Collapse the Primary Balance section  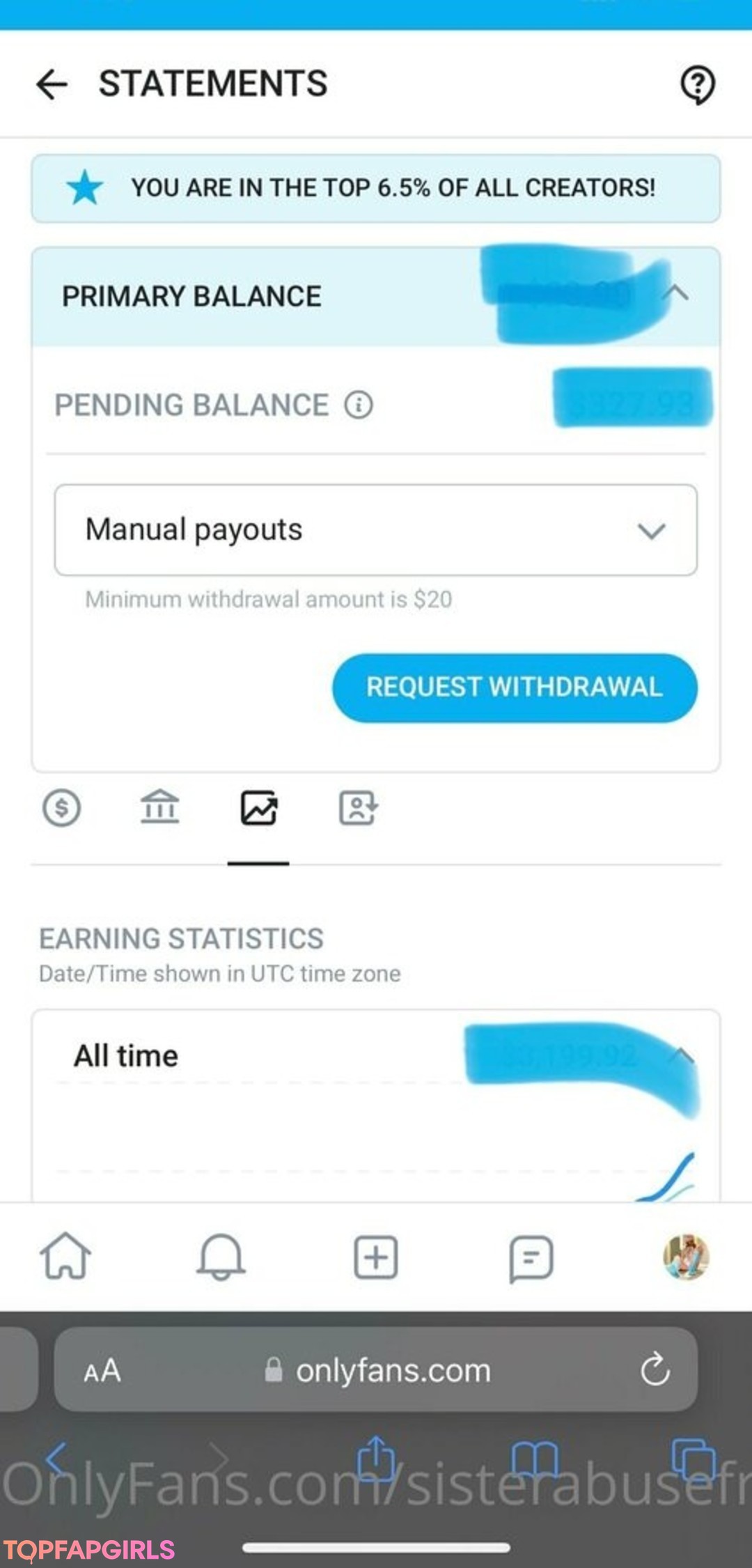(675, 293)
